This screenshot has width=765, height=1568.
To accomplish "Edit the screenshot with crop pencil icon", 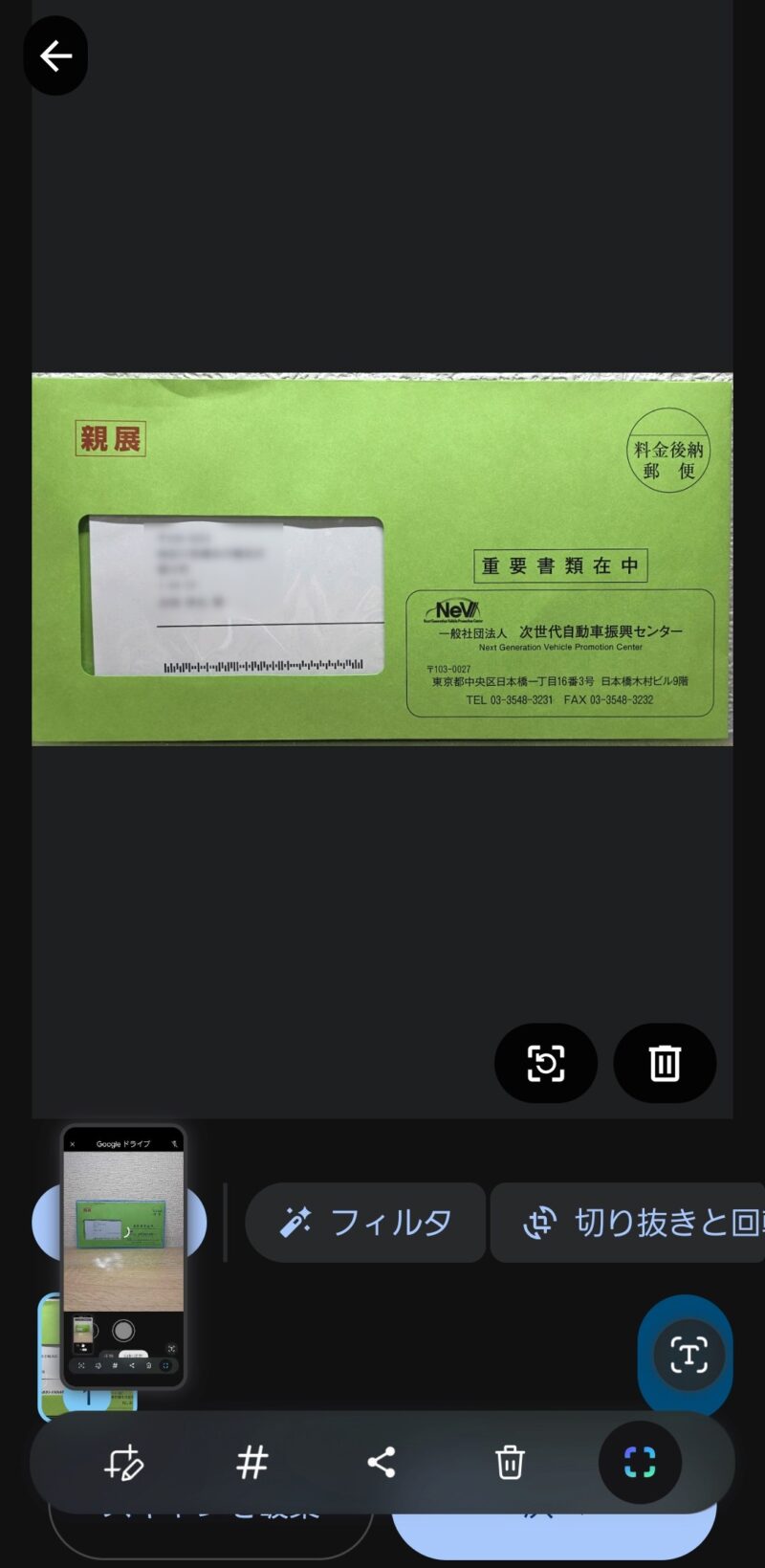I will [124, 1462].
